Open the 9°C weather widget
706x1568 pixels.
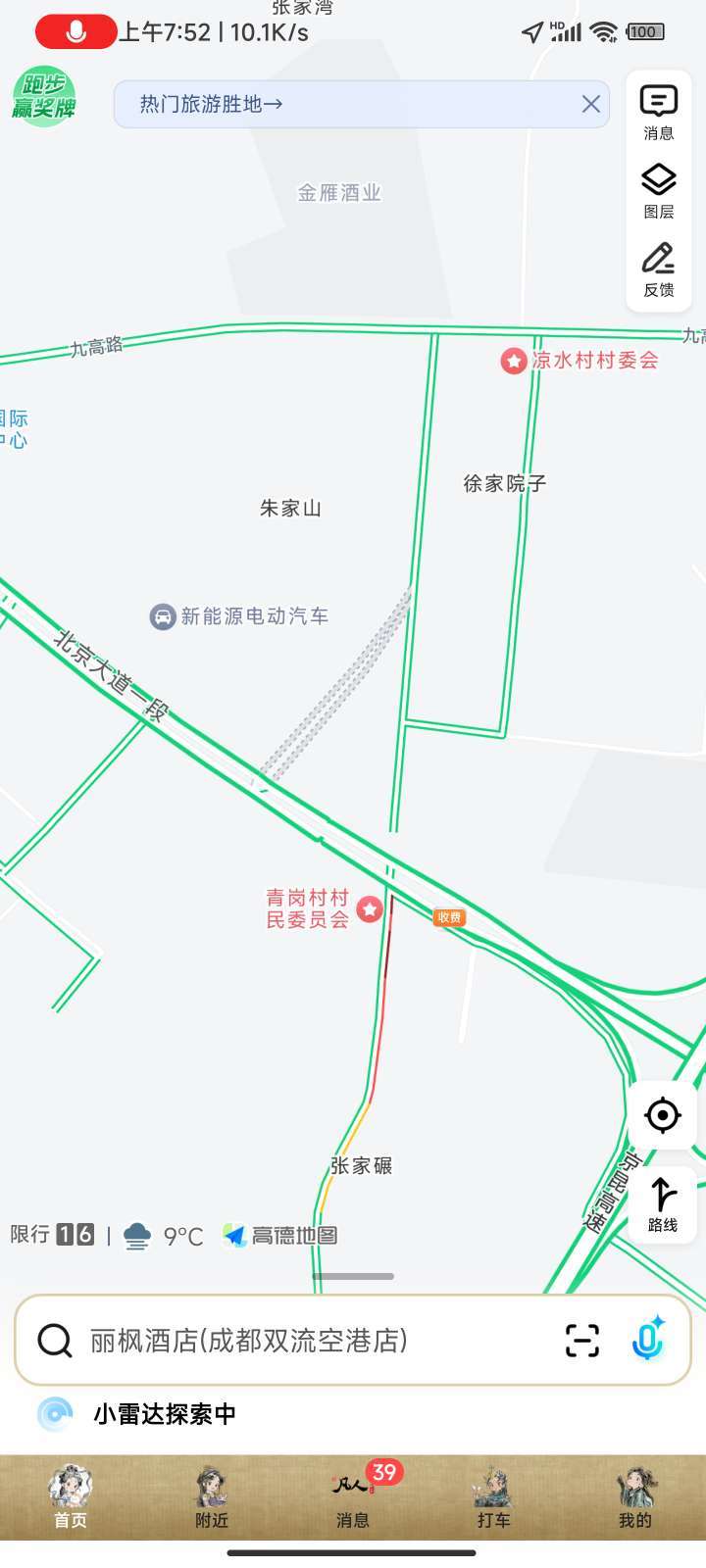163,1236
